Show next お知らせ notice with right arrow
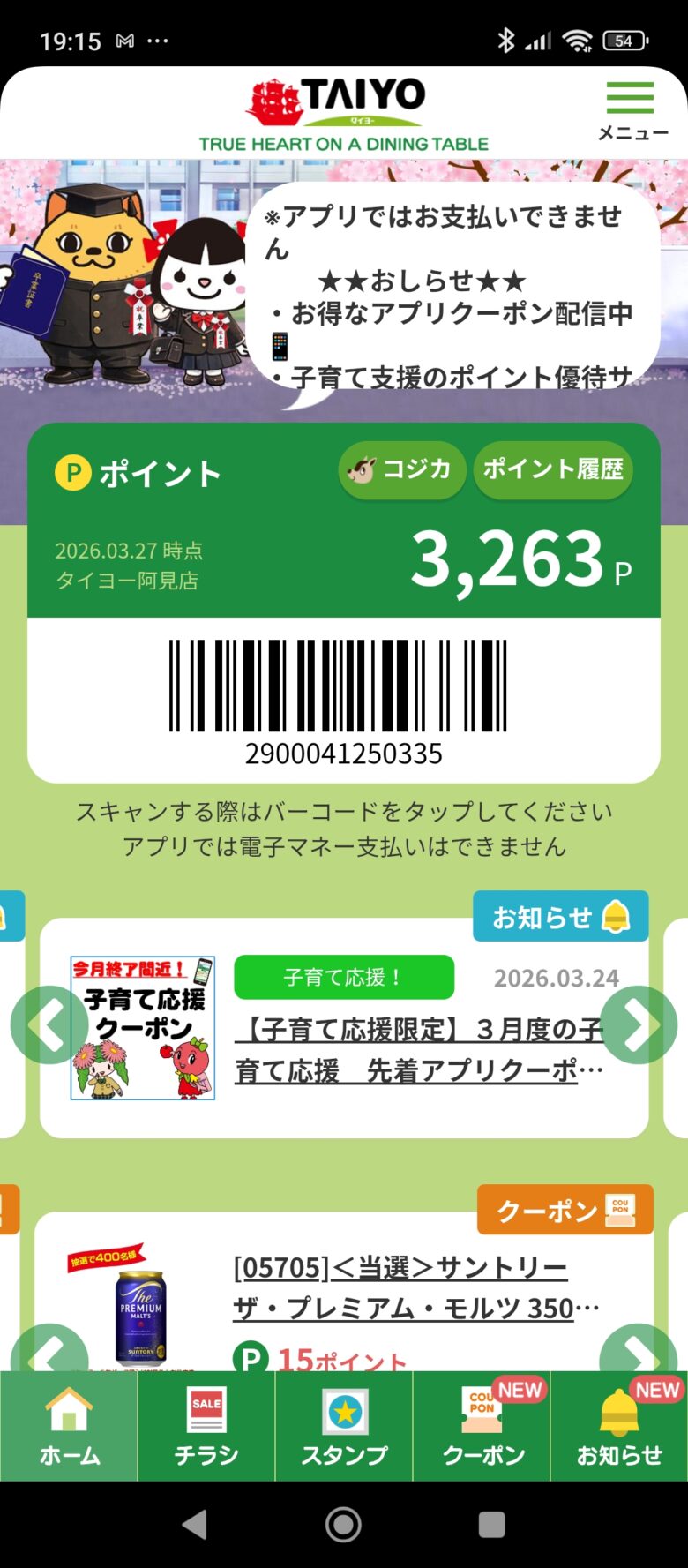Screen dimensions: 688x1568 (639, 1024)
